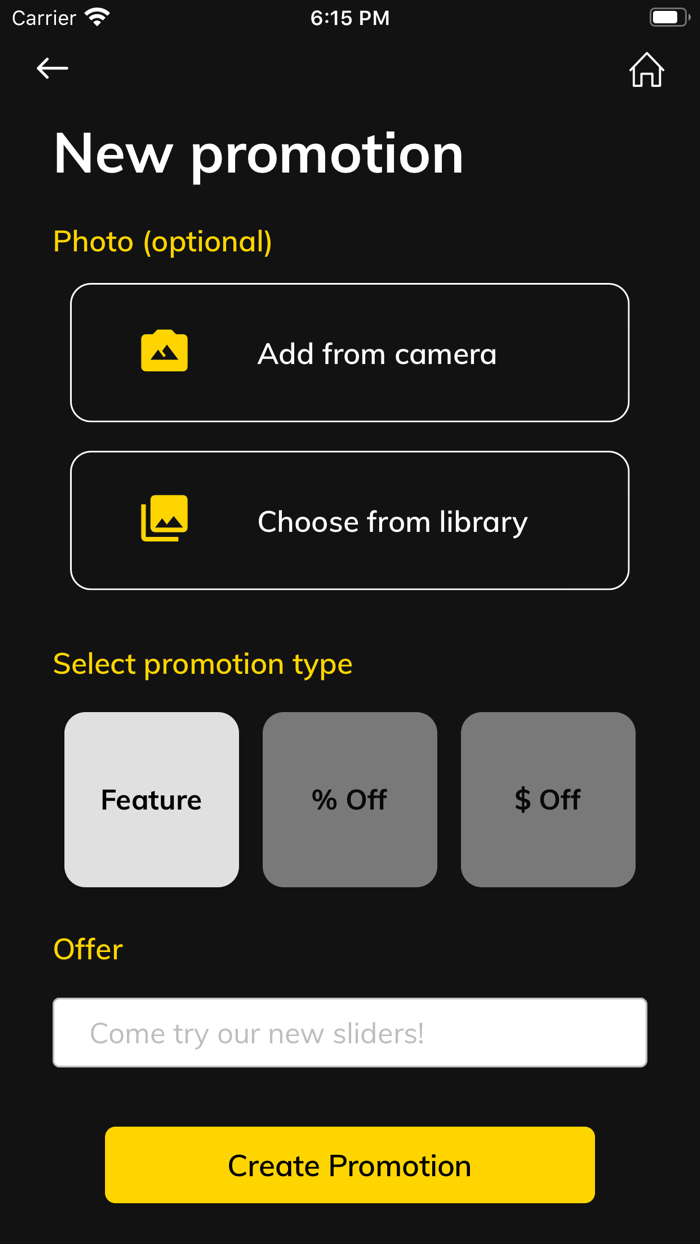This screenshot has height=1244, width=700.
Task: Choose a photo from library
Action: pos(349,521)
